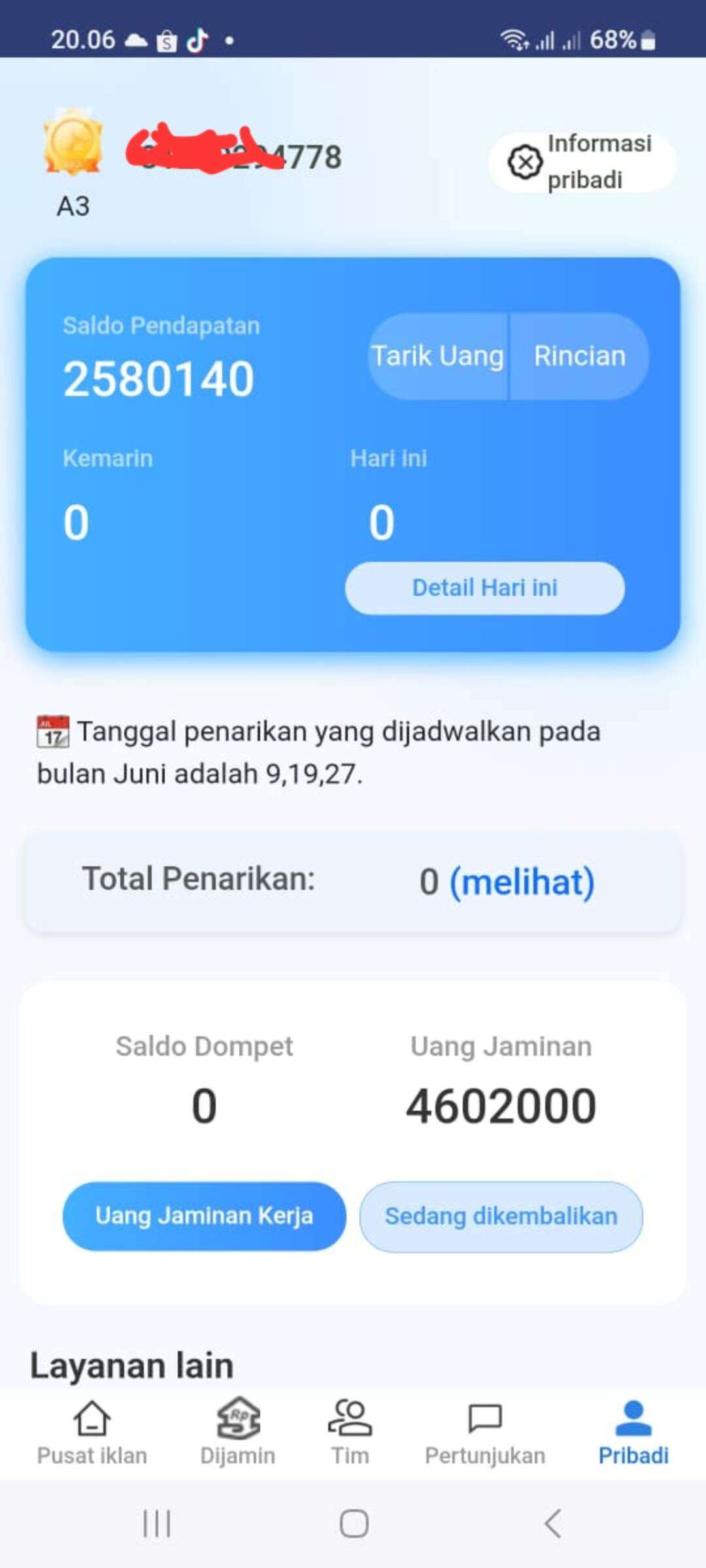Screen dimensions: 706x1568
Task: Tap Tarik Uang to withdraw
Action: point(438,356)
